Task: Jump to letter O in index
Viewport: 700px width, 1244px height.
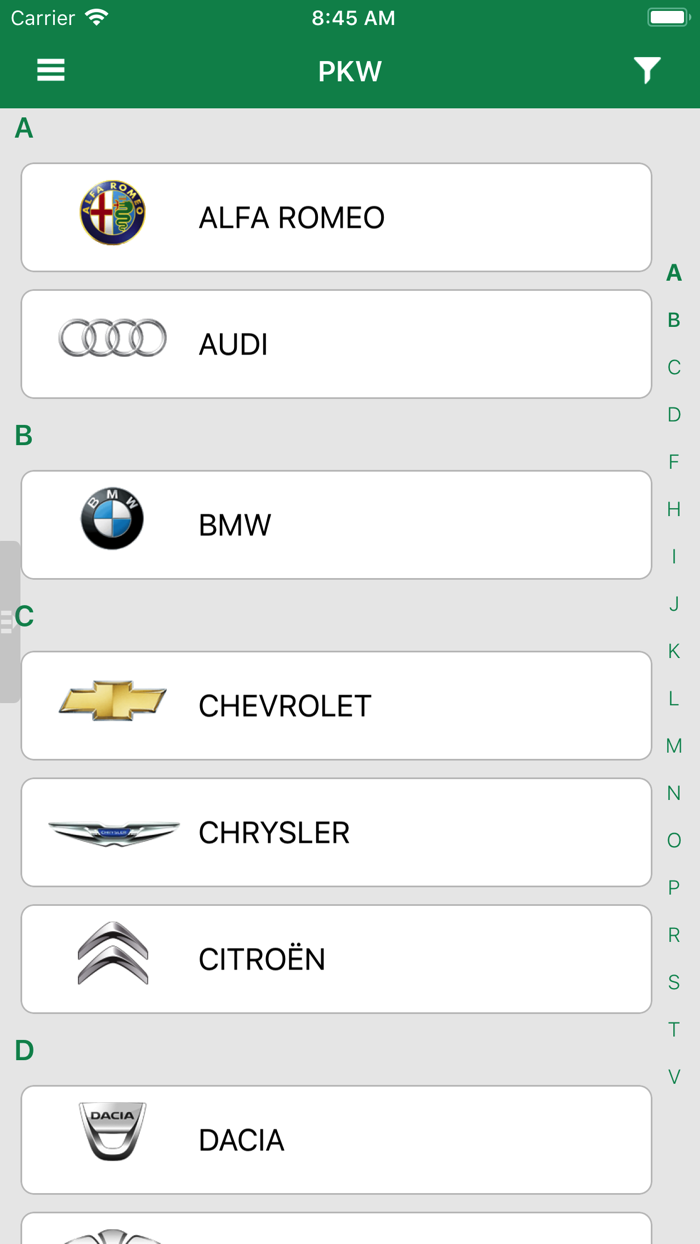Action: coord(674,840)
